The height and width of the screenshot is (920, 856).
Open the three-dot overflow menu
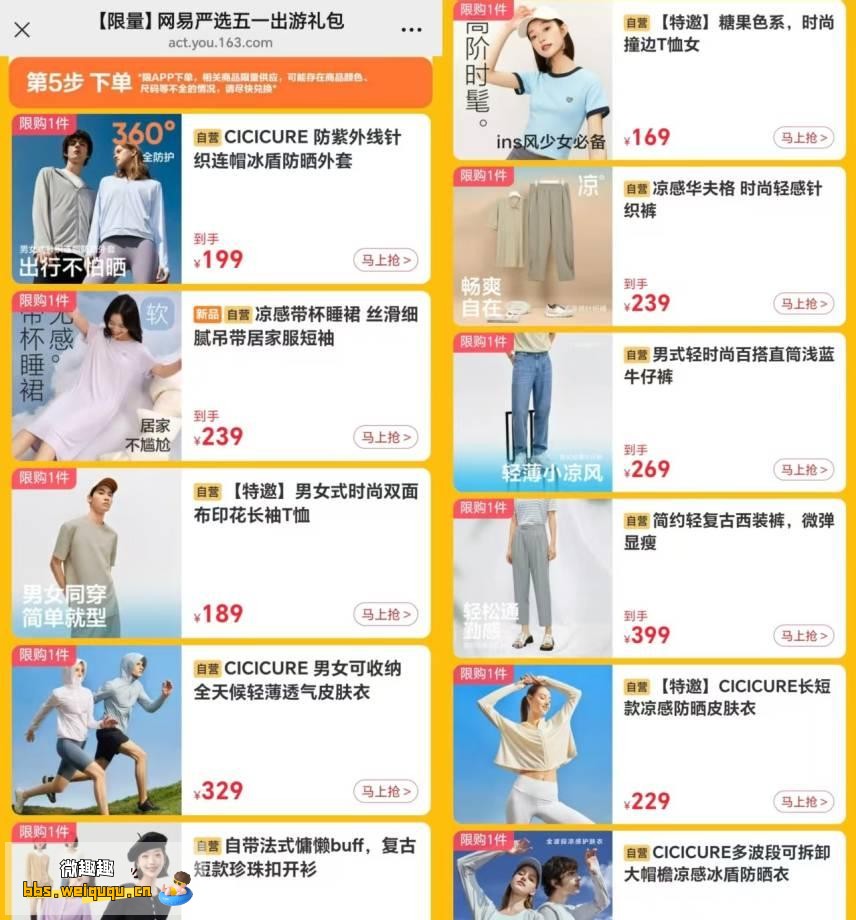click(411, 29)
